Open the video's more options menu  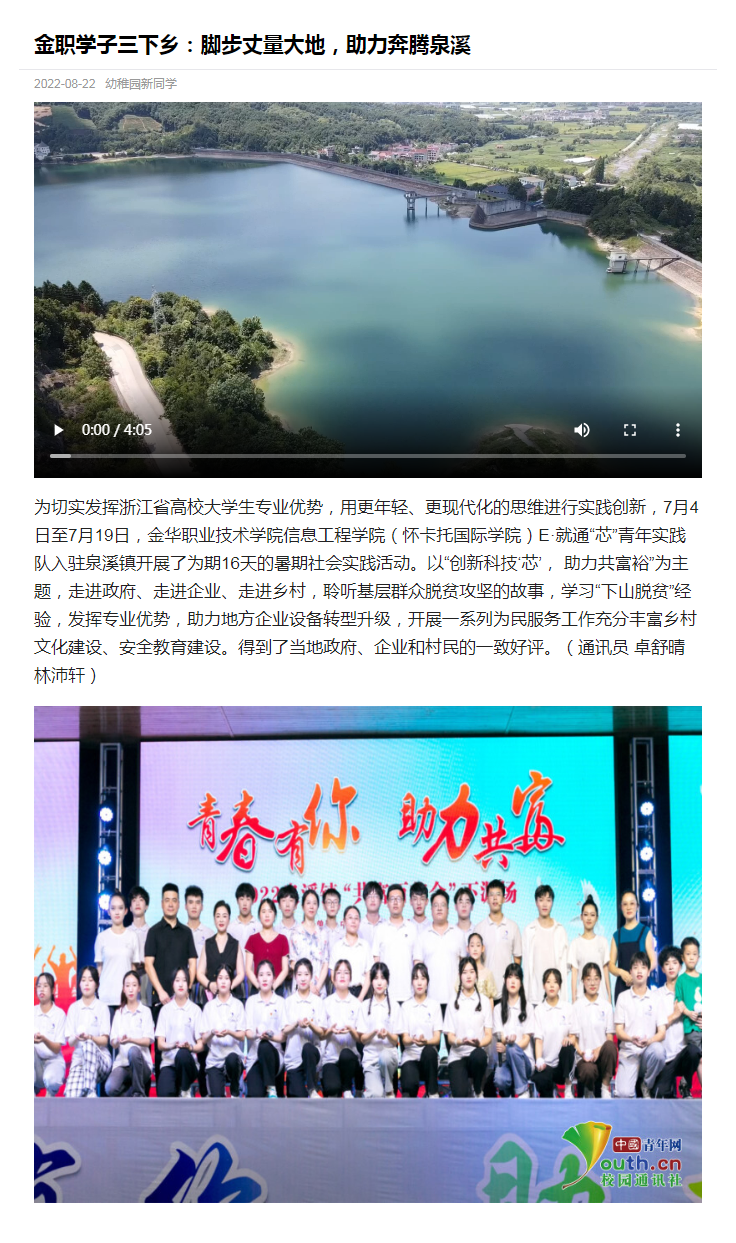coord(677,430)
